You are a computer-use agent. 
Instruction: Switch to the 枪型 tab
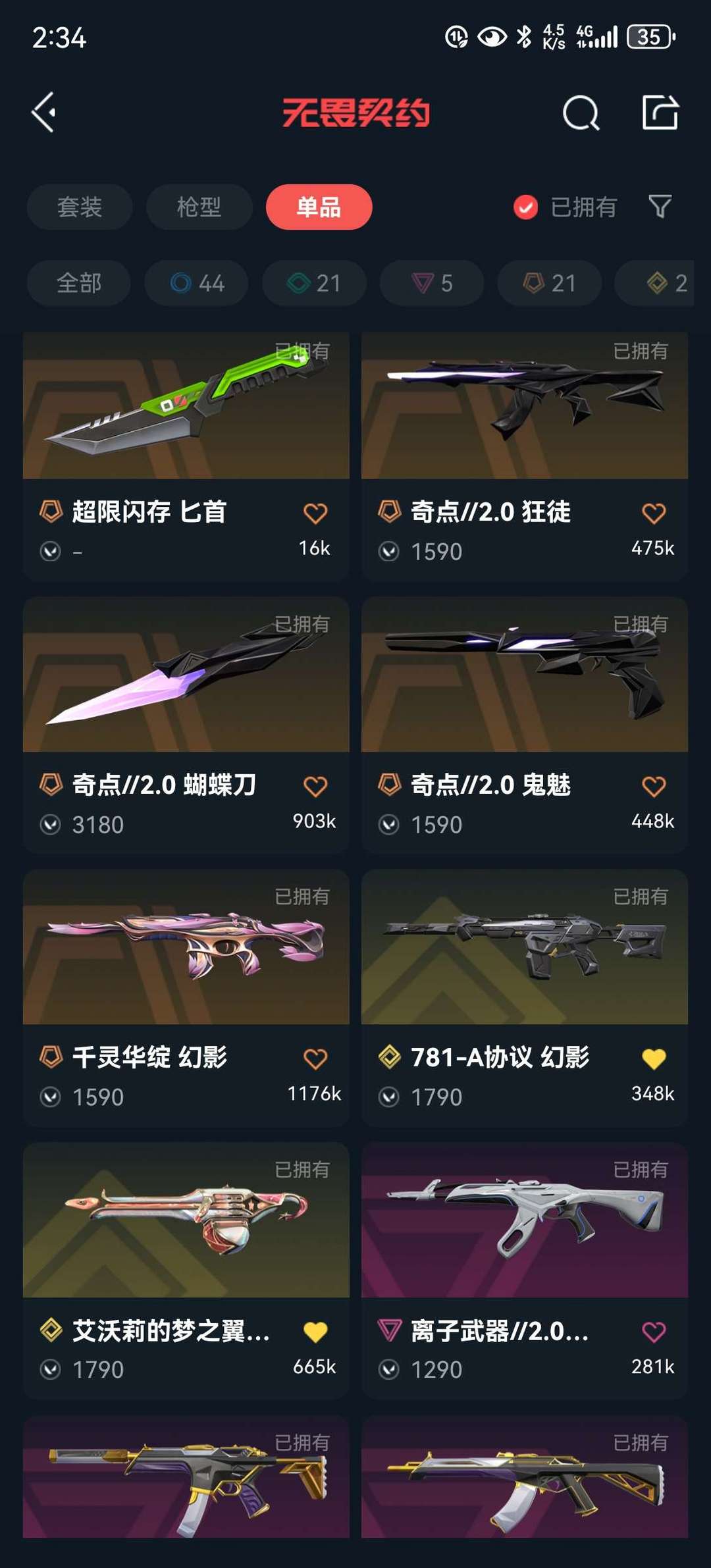point(199,207)
